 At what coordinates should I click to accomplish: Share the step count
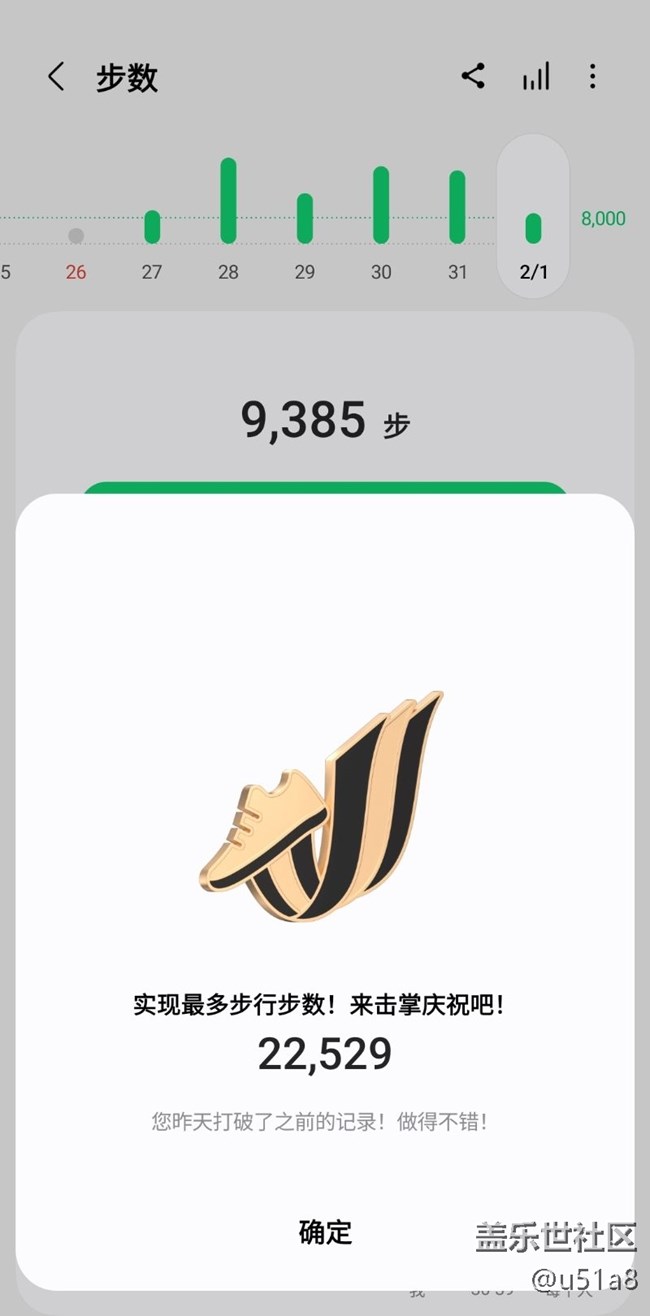[x=473, y=76]
